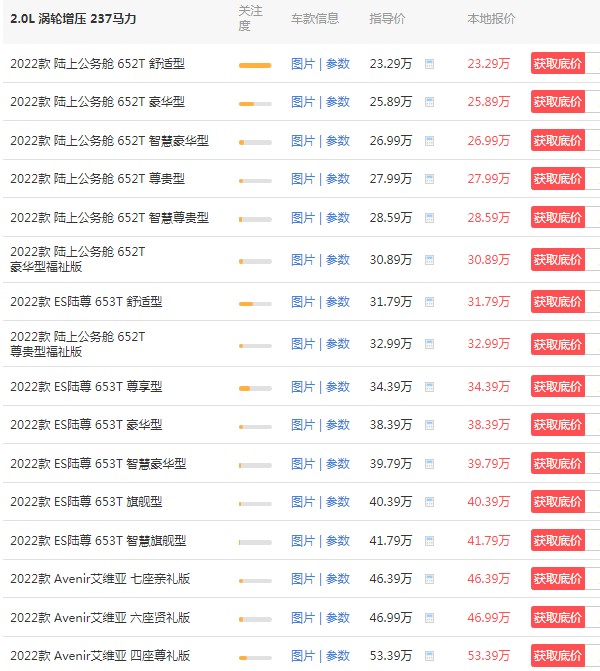Open price calculator icon for 652T 智慧尊贵型

point(430,217)
